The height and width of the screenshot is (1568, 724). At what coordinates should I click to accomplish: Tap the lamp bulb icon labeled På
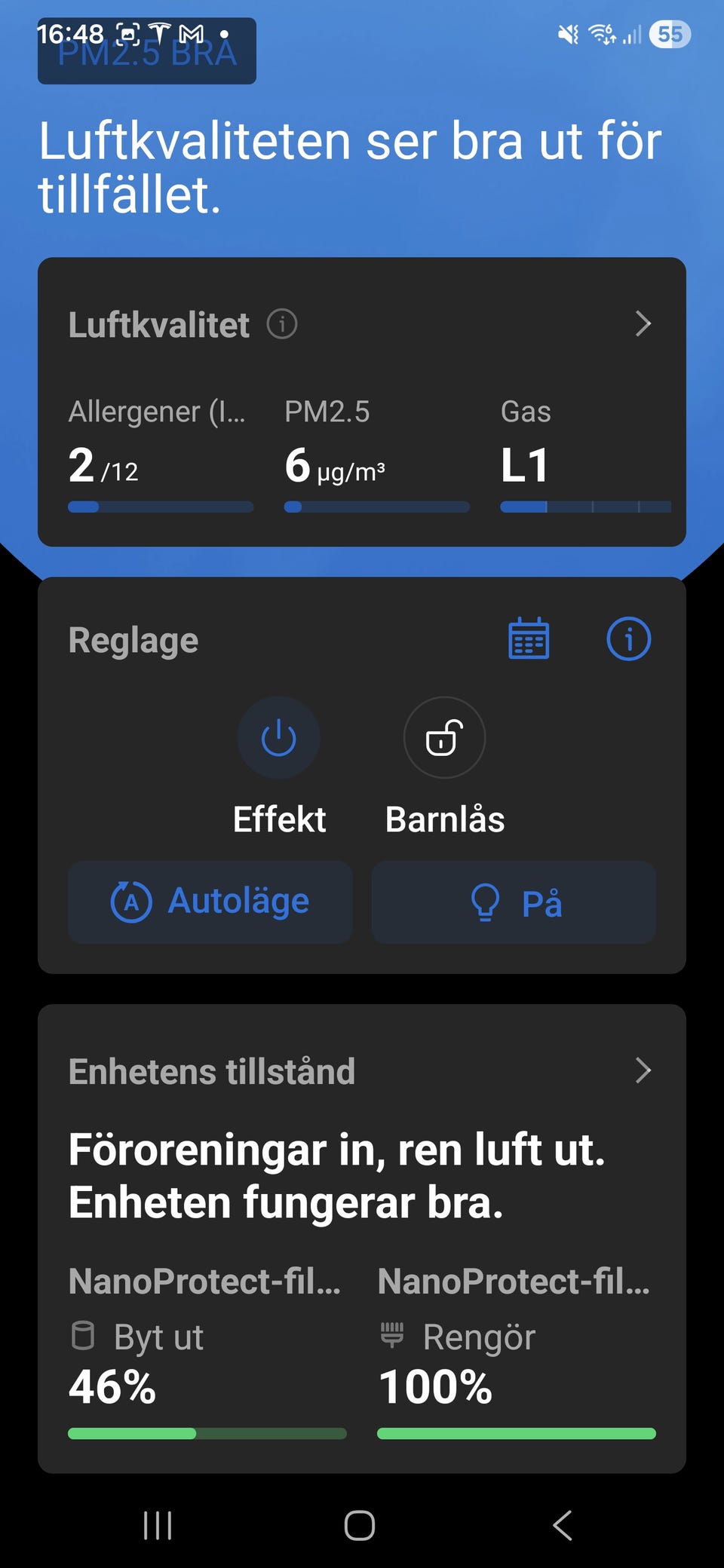pyautogui.click(x=486, y=902)
